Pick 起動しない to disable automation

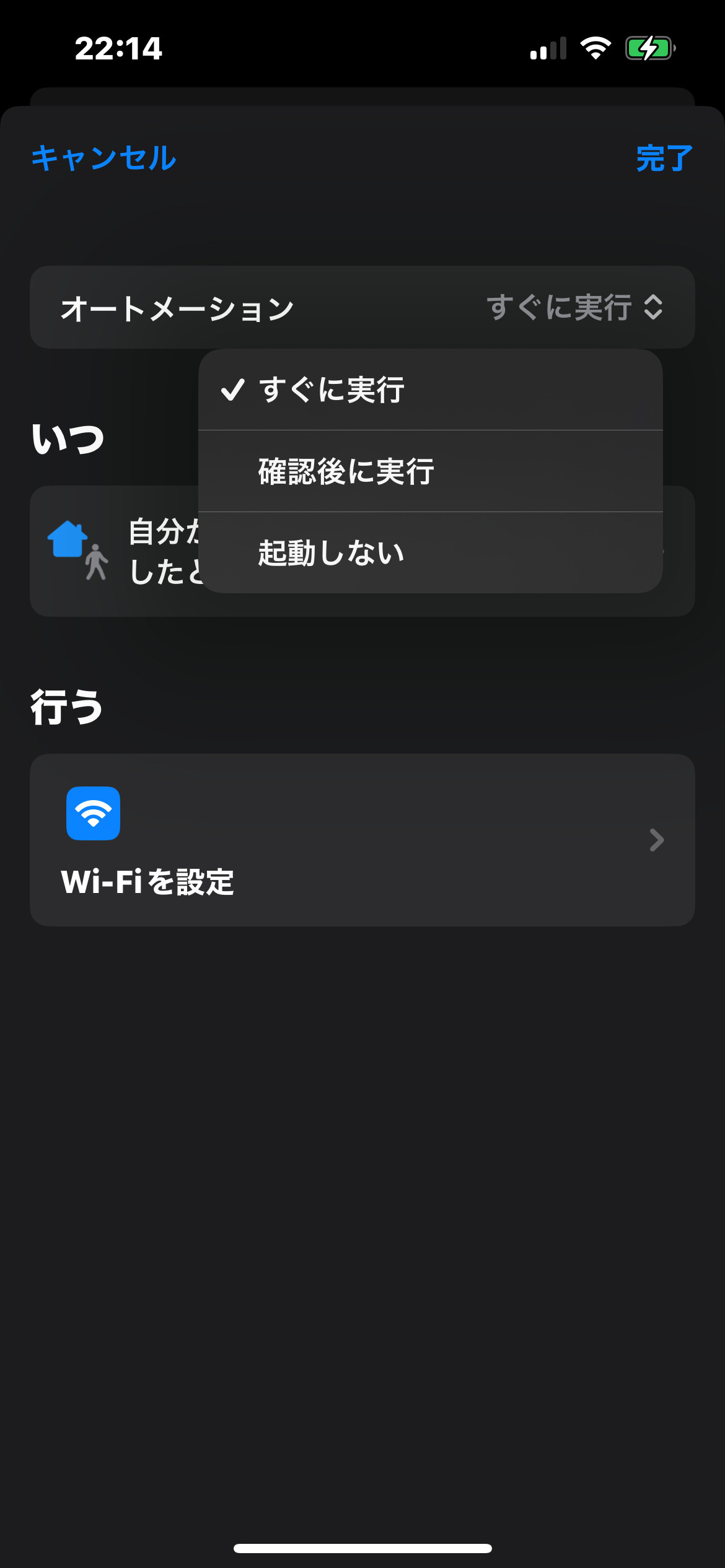click(x=431, y=552)
